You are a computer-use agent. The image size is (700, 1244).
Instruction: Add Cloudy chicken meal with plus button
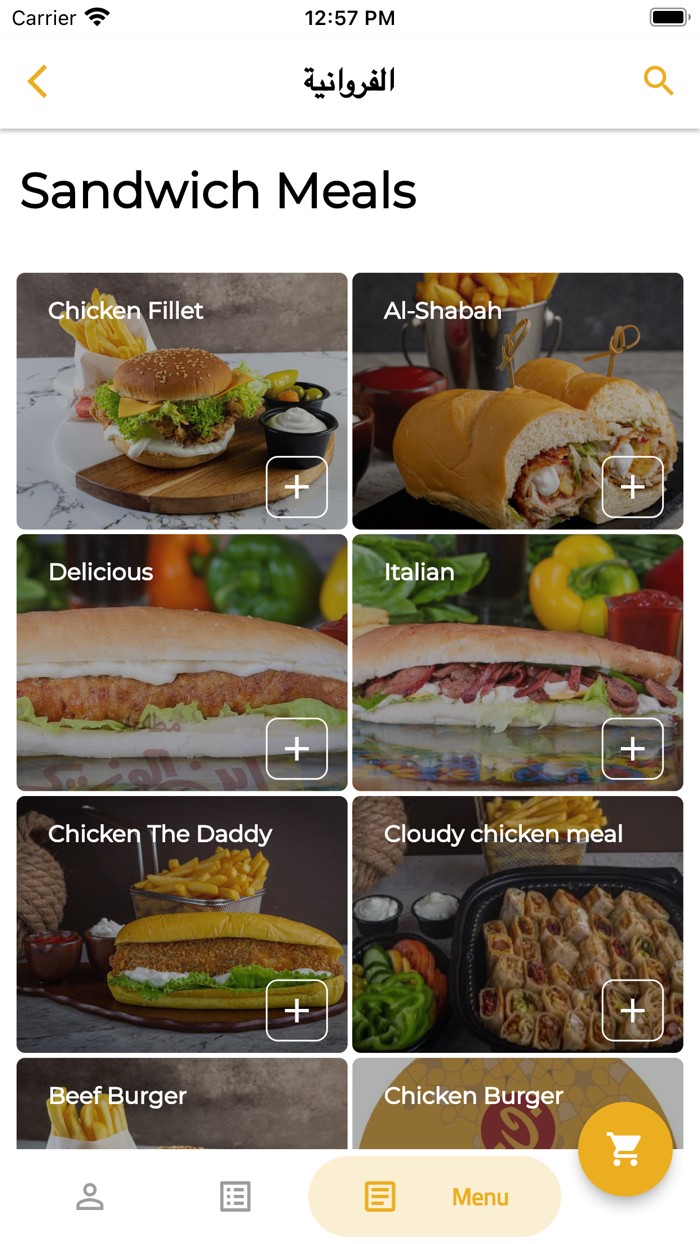click(632, 1011)
